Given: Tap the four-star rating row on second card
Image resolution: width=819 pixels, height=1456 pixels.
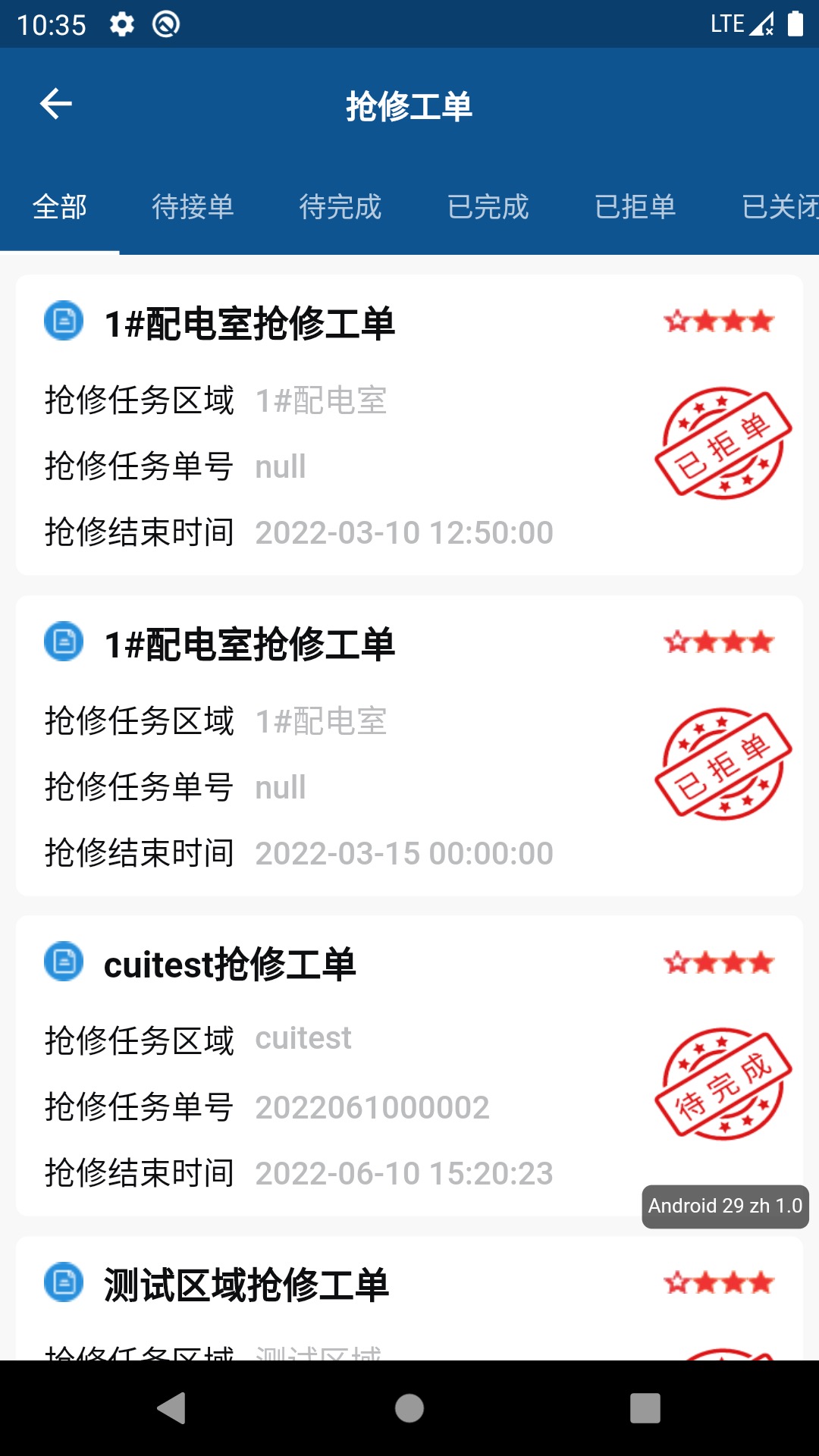Looking at the screenshot, I should point(717,641).
